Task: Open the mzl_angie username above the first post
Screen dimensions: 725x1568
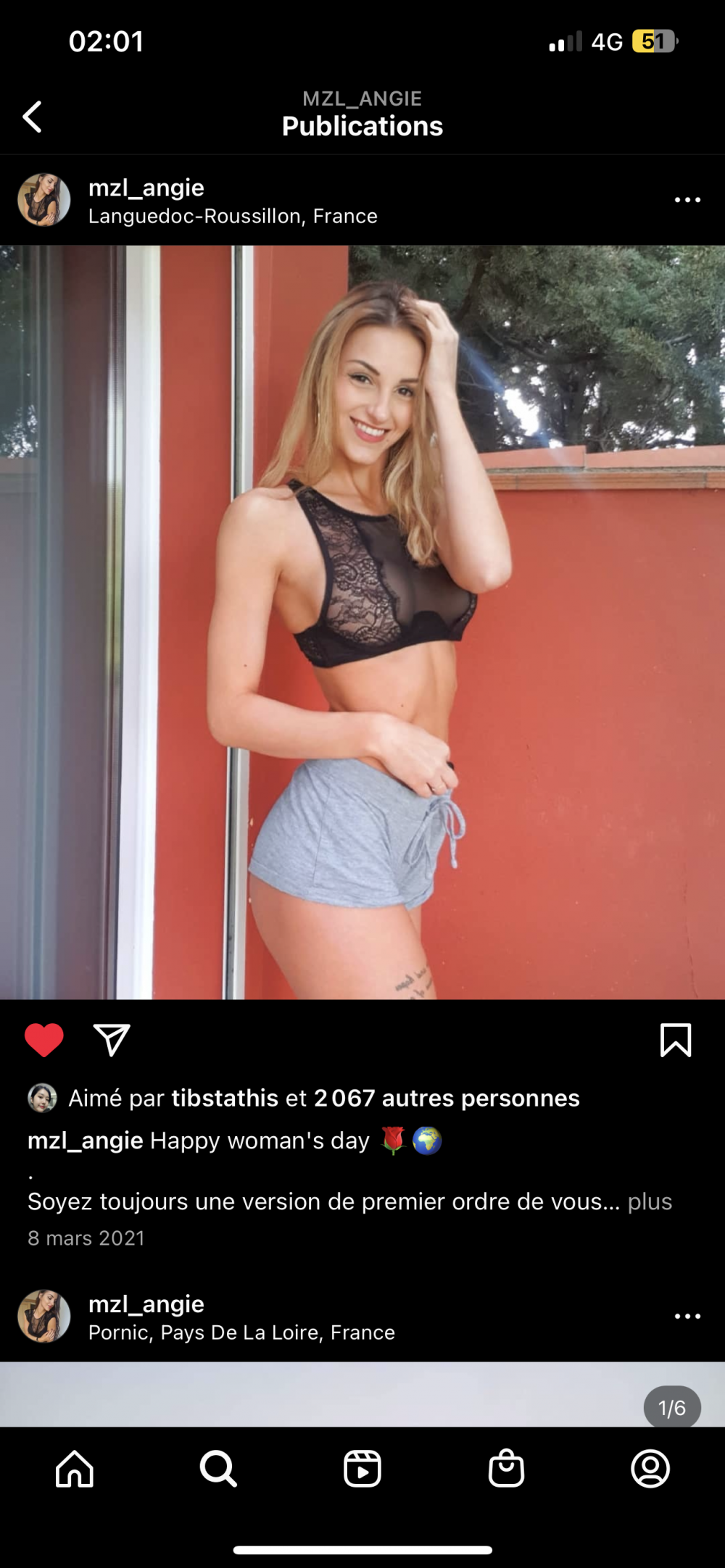Action: click(x=146, y=188)
